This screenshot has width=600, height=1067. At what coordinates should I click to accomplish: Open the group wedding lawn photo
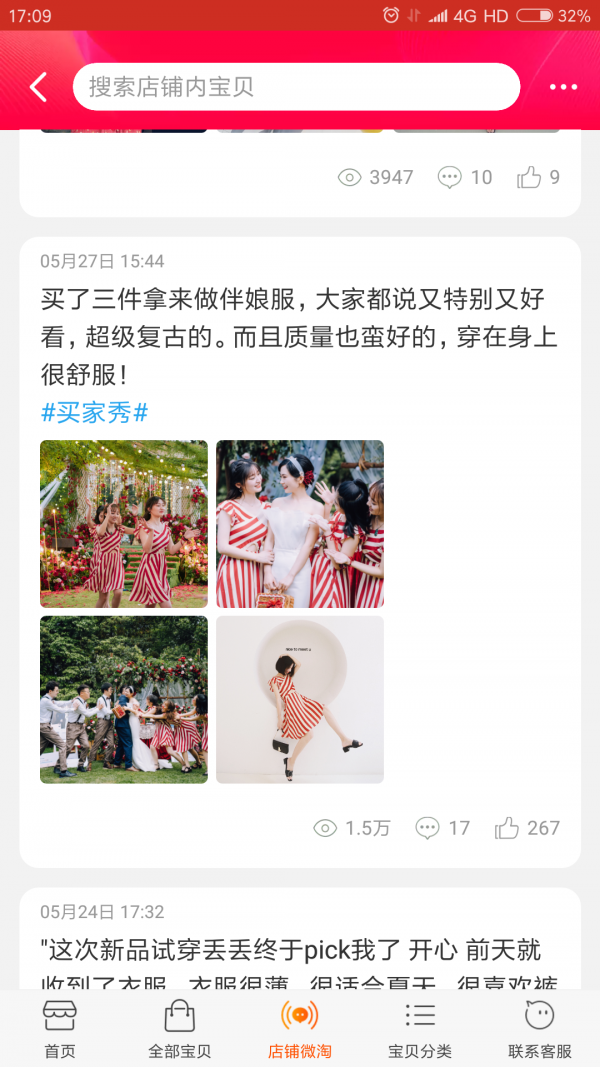click(x=124, y=700)
